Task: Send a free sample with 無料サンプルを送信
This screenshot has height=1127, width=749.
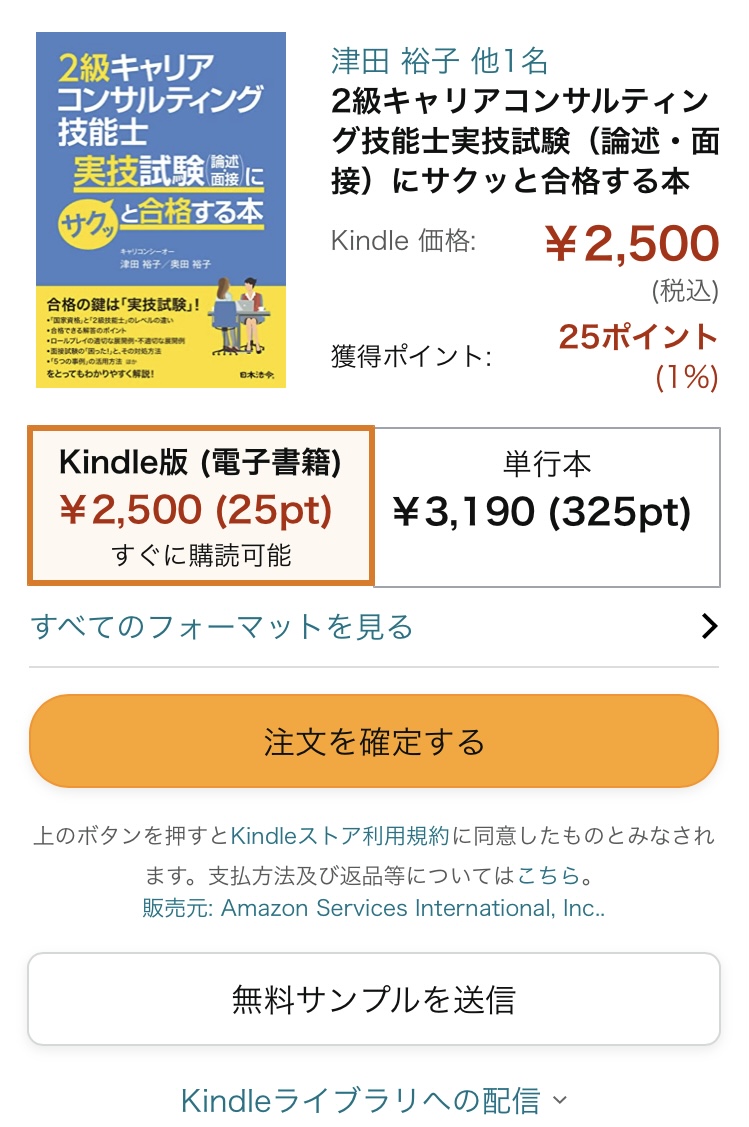Action: click(374, 998)
